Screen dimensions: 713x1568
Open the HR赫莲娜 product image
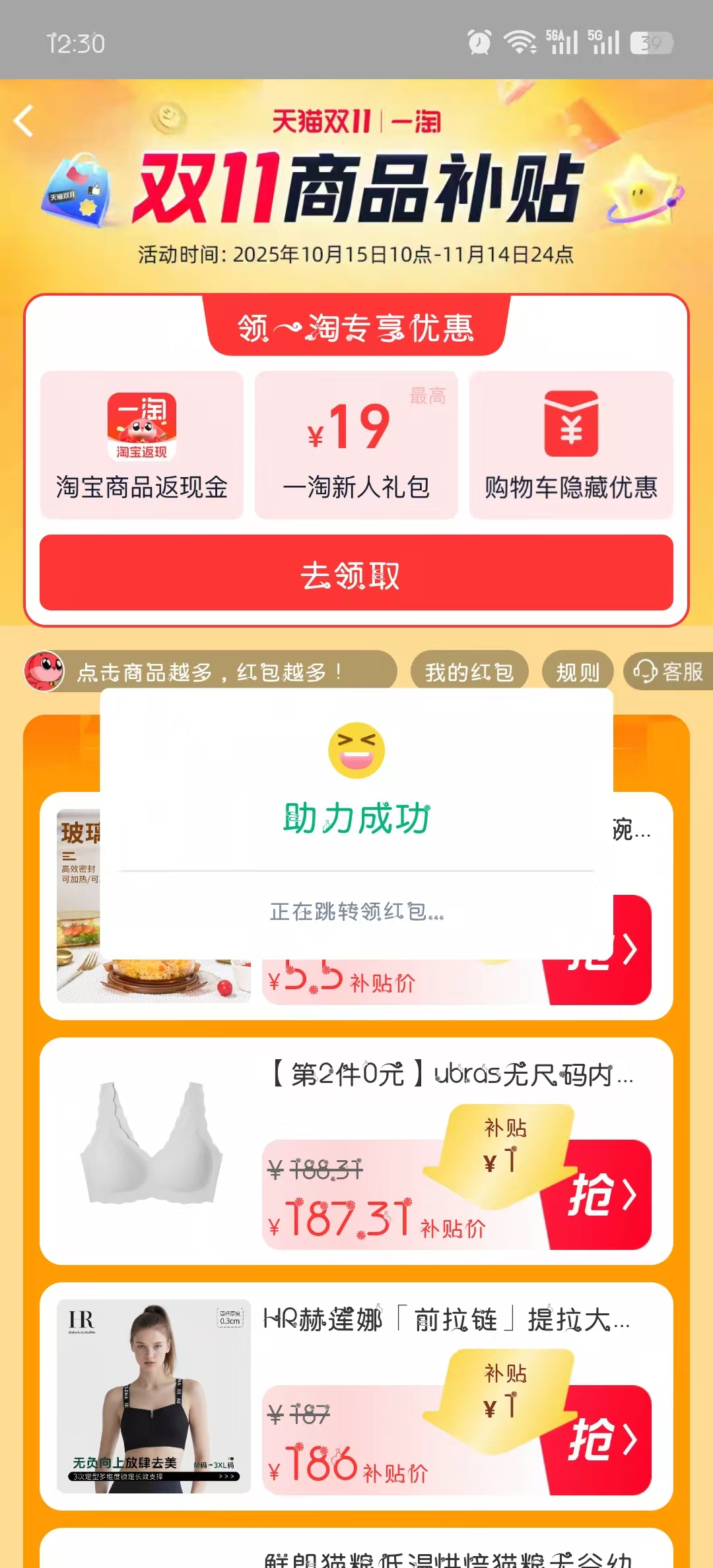tap(154, 1396)
